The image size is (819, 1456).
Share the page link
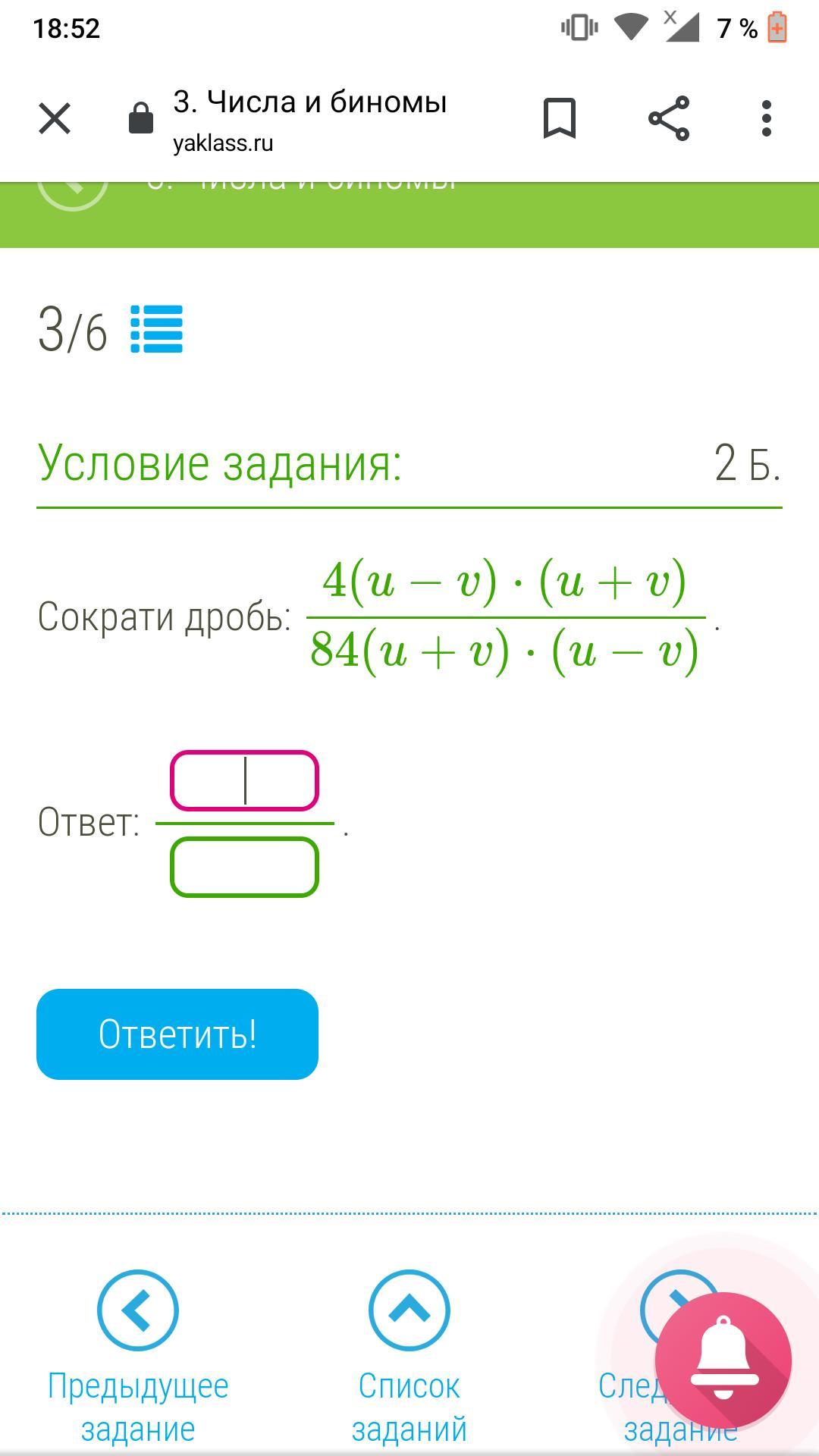point(669,118)
